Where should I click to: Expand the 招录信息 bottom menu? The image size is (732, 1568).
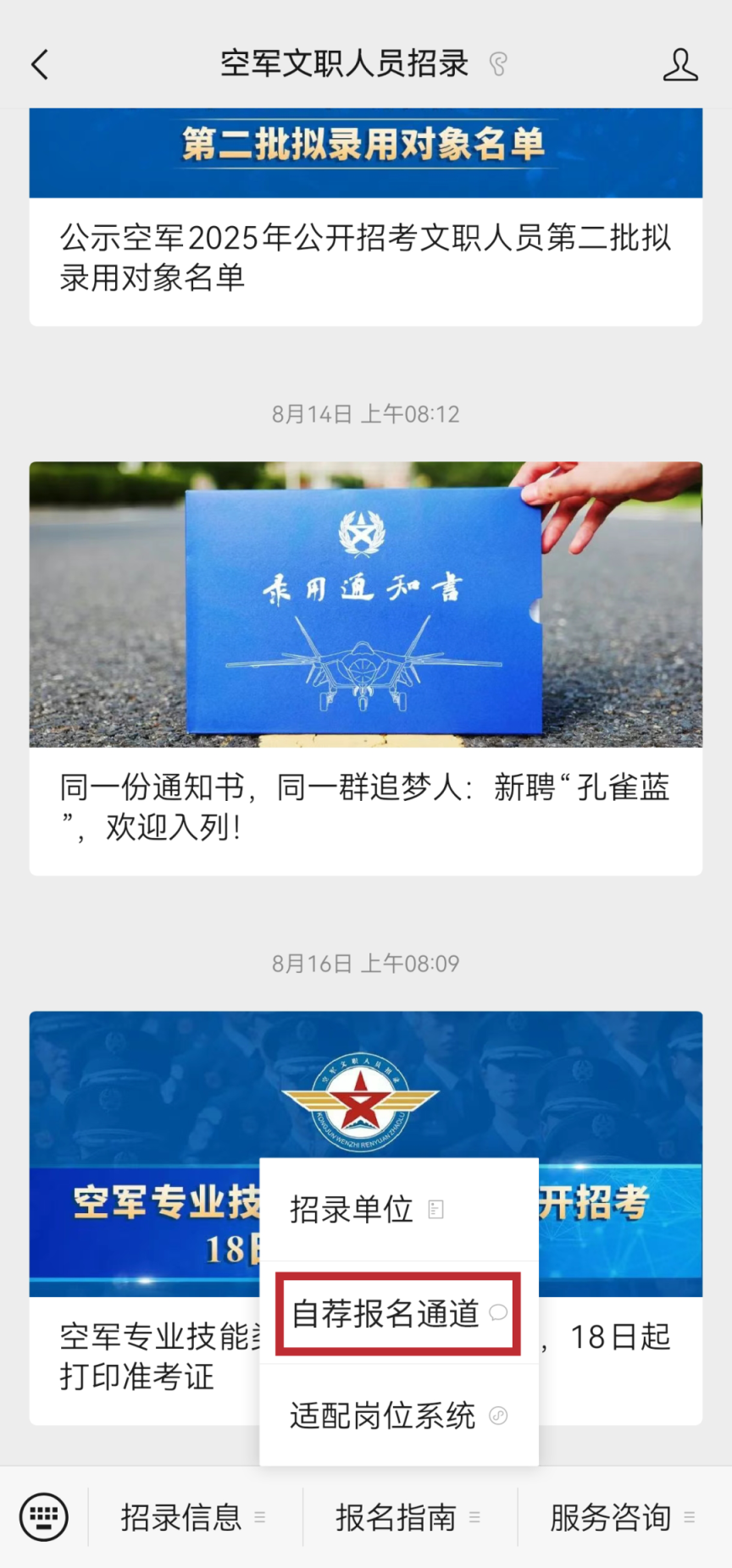click(x=194, y=1517)
